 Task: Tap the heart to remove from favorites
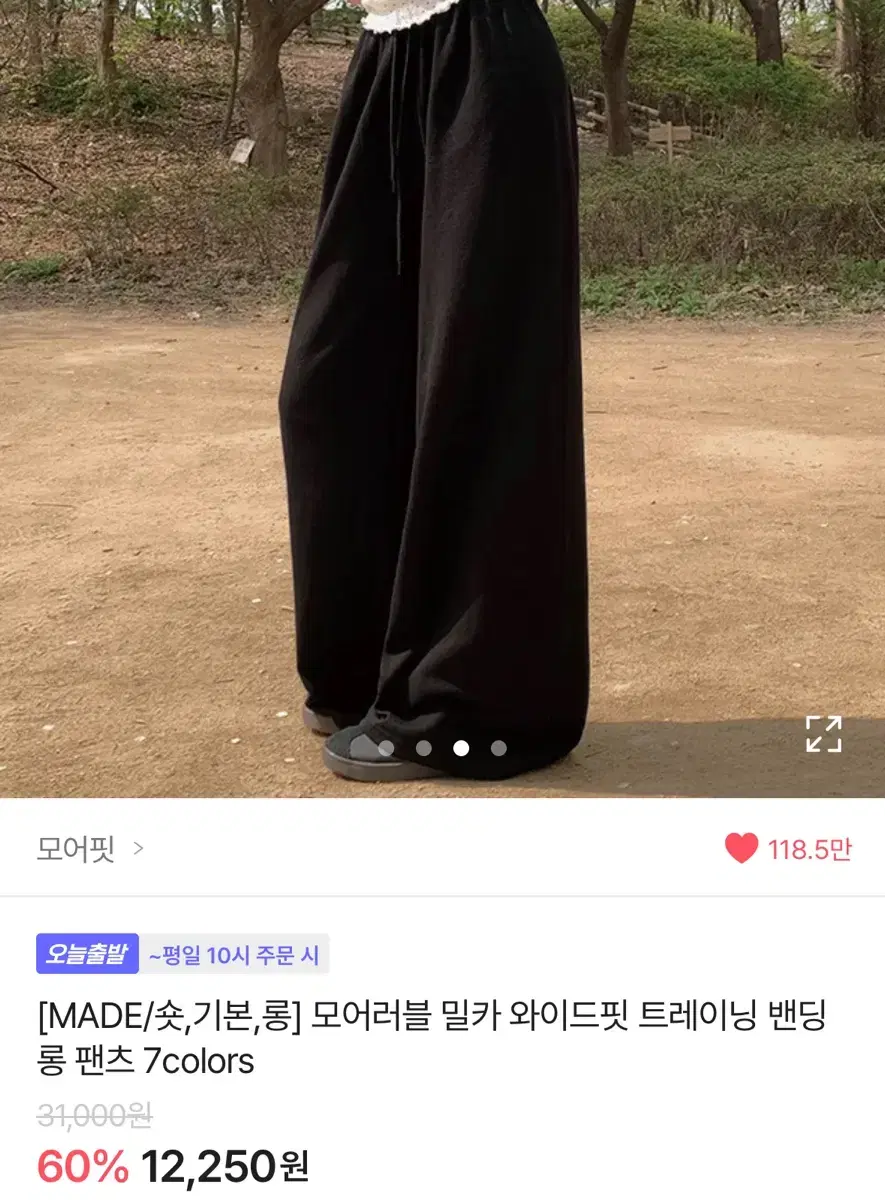(744, 845)
